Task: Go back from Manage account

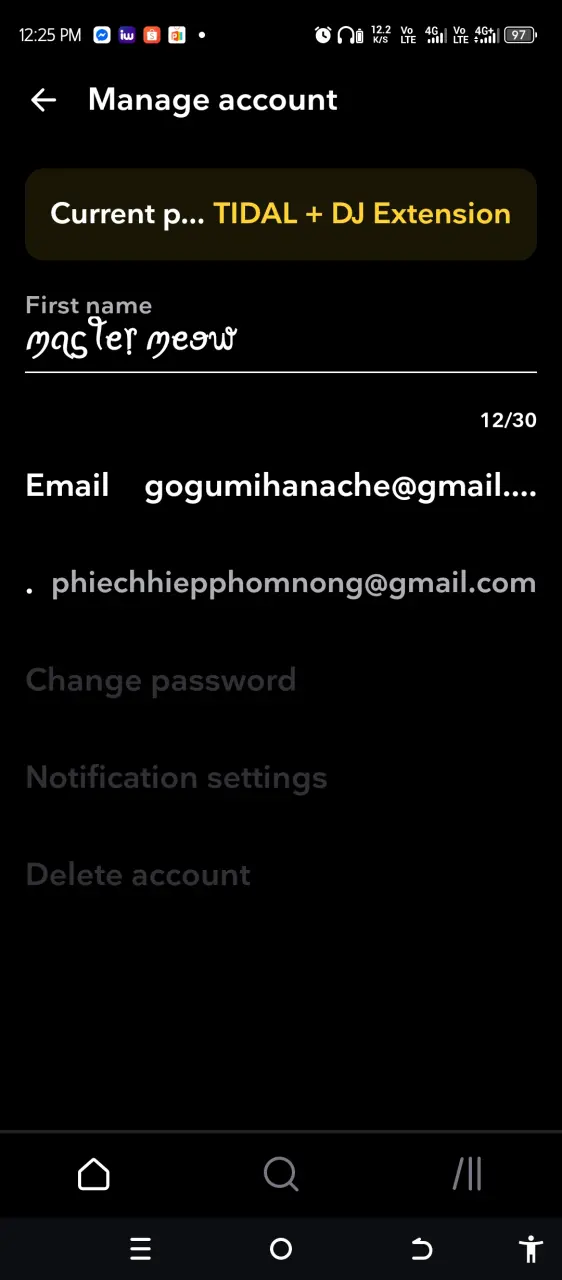Action: pos(43,100)
